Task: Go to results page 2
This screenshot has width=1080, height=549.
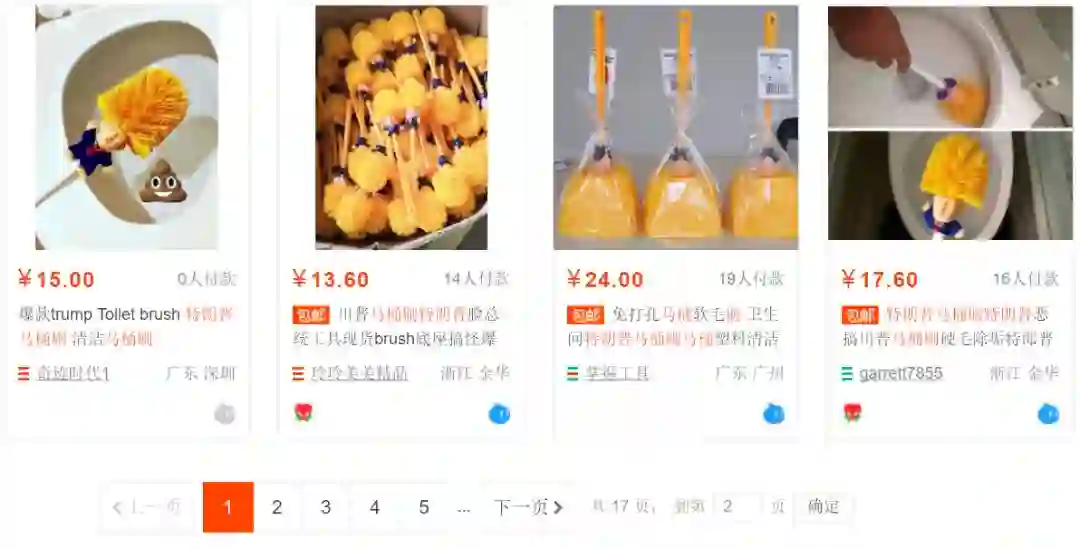Action: pos(277,508)
